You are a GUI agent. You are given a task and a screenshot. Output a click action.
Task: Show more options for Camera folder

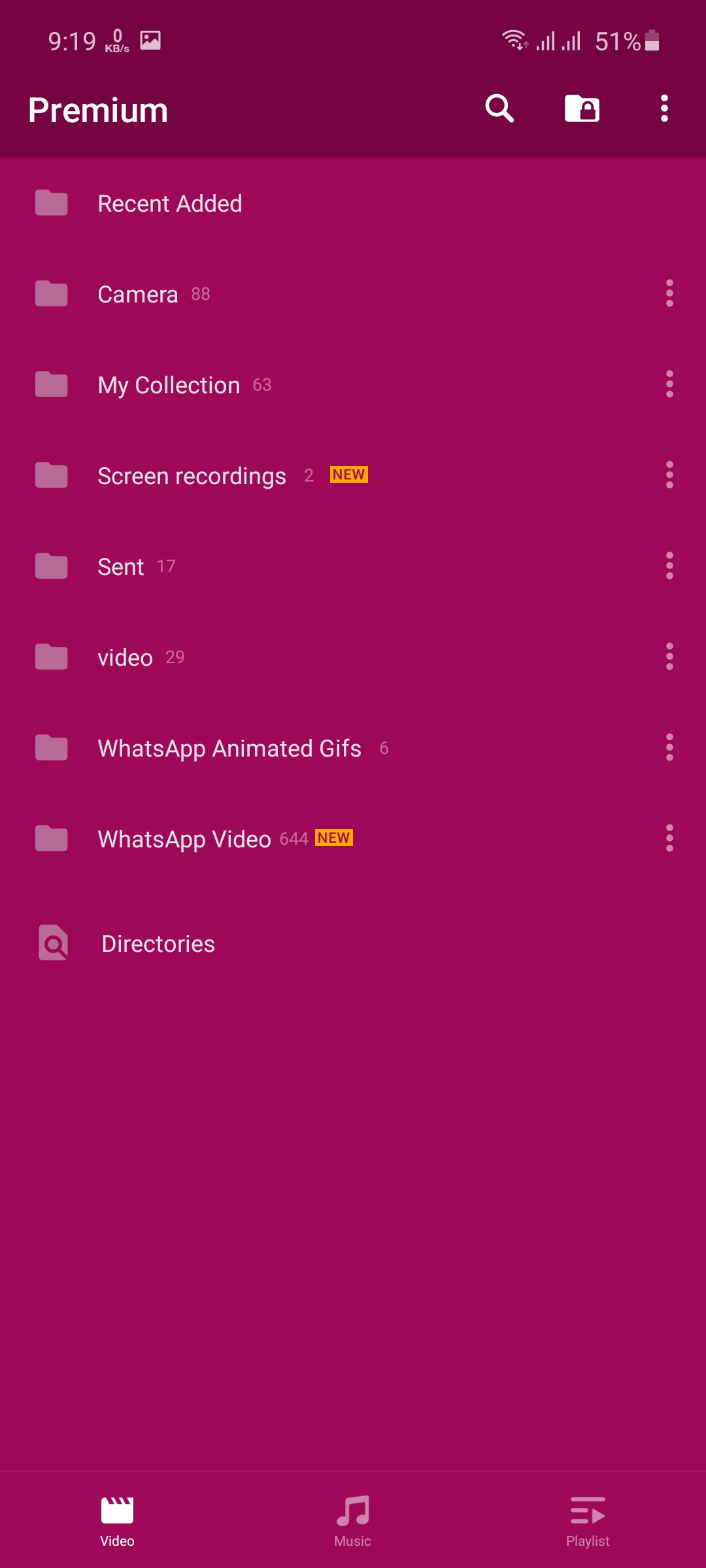tap(669, 293)
